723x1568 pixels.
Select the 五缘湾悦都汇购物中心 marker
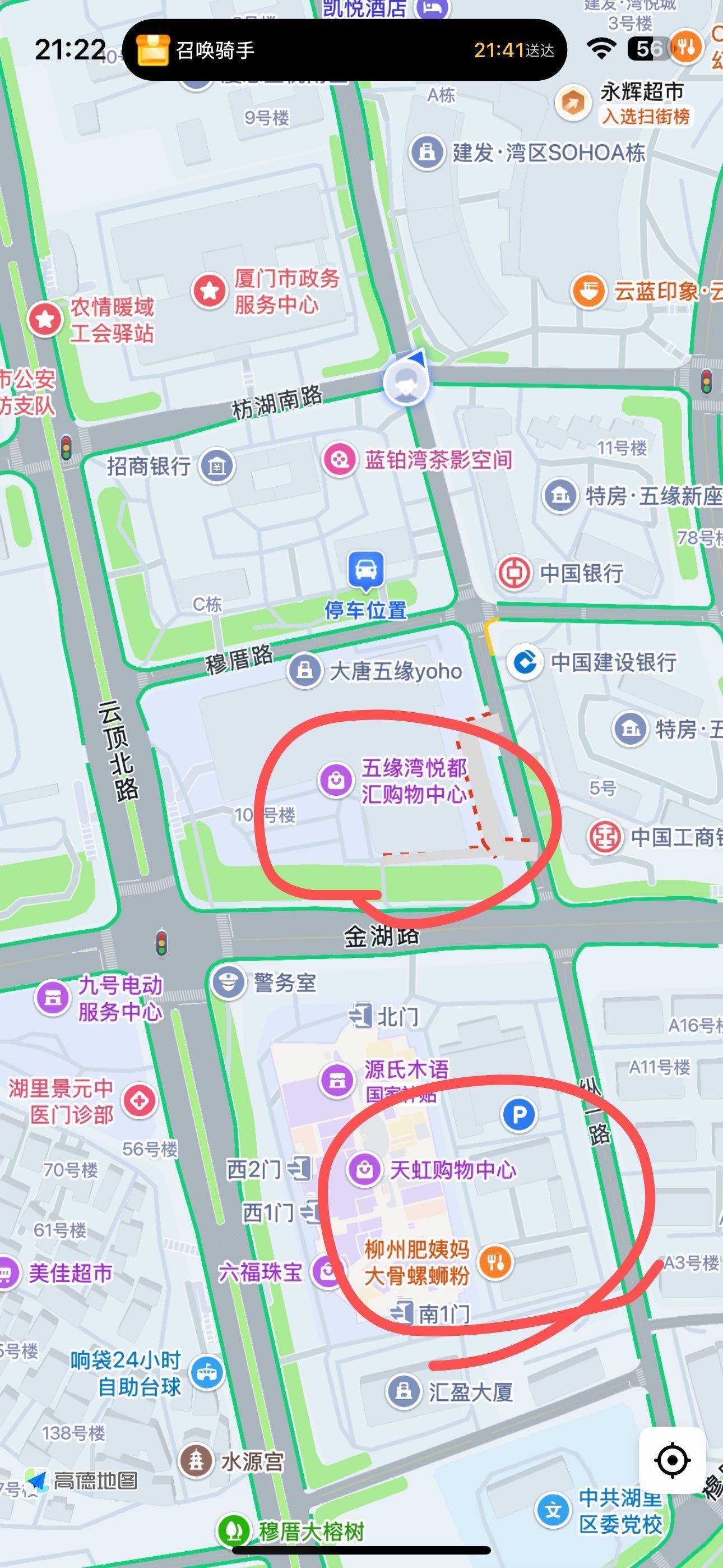[x=335, y=780]
